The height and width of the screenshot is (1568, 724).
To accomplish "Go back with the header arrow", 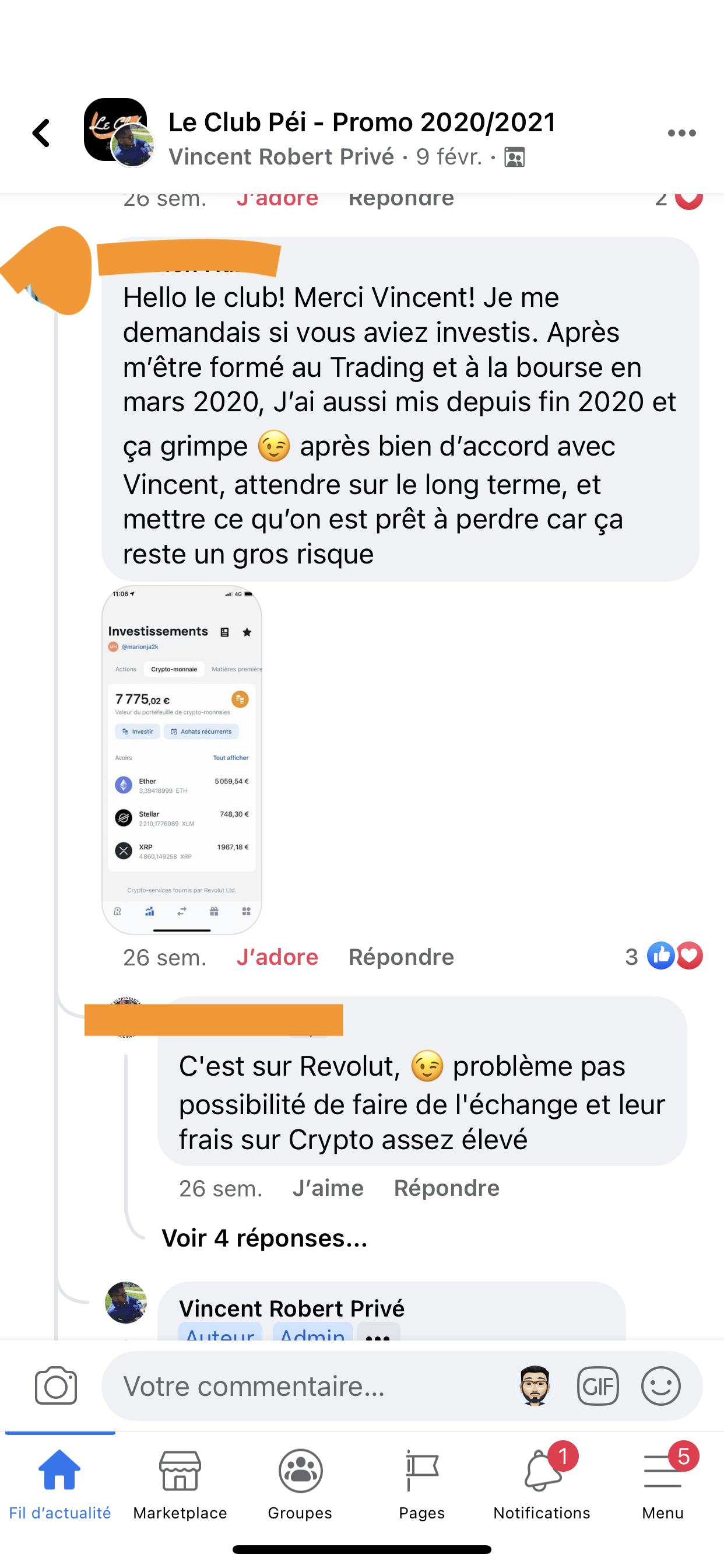I will point(41,132).
